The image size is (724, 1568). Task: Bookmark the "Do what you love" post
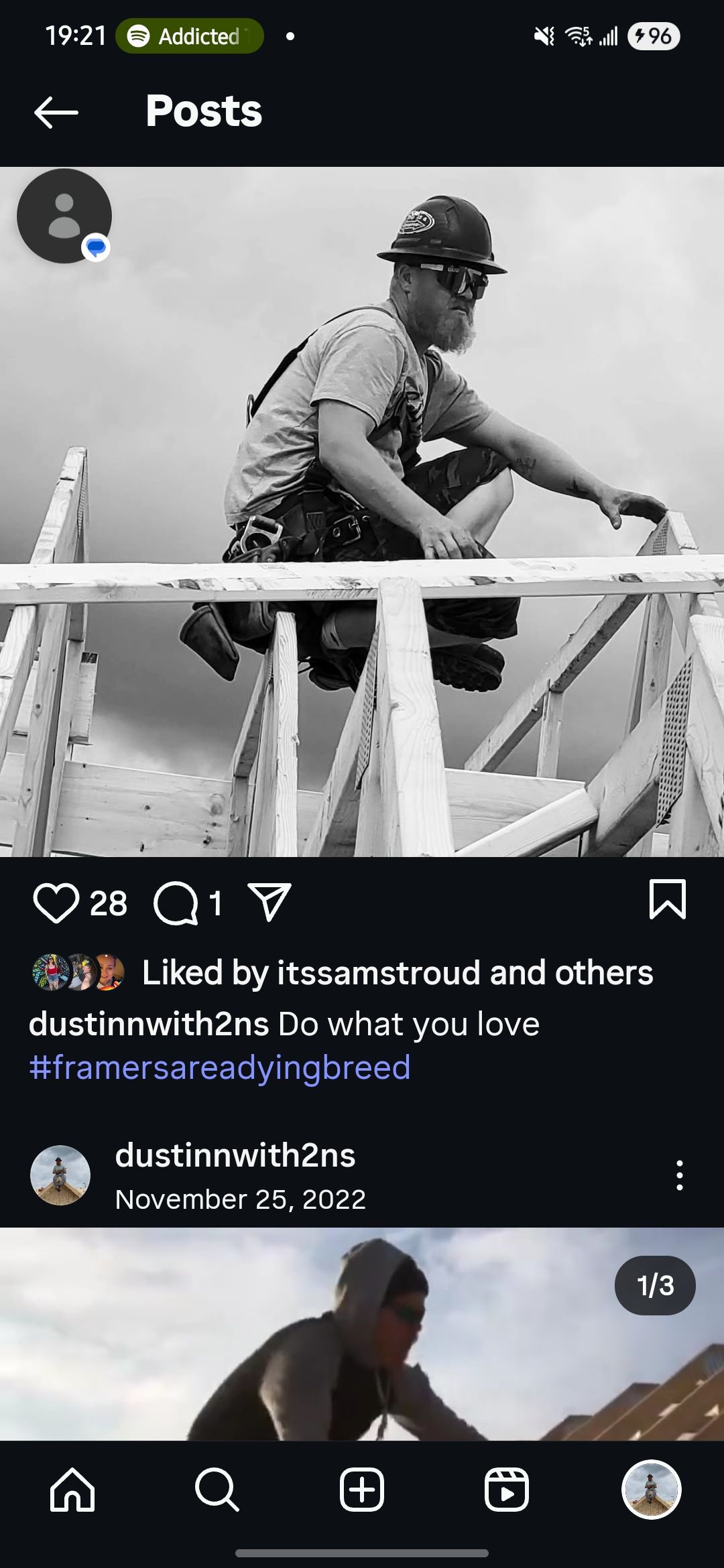pyautogui.click(x=667, y=899)
